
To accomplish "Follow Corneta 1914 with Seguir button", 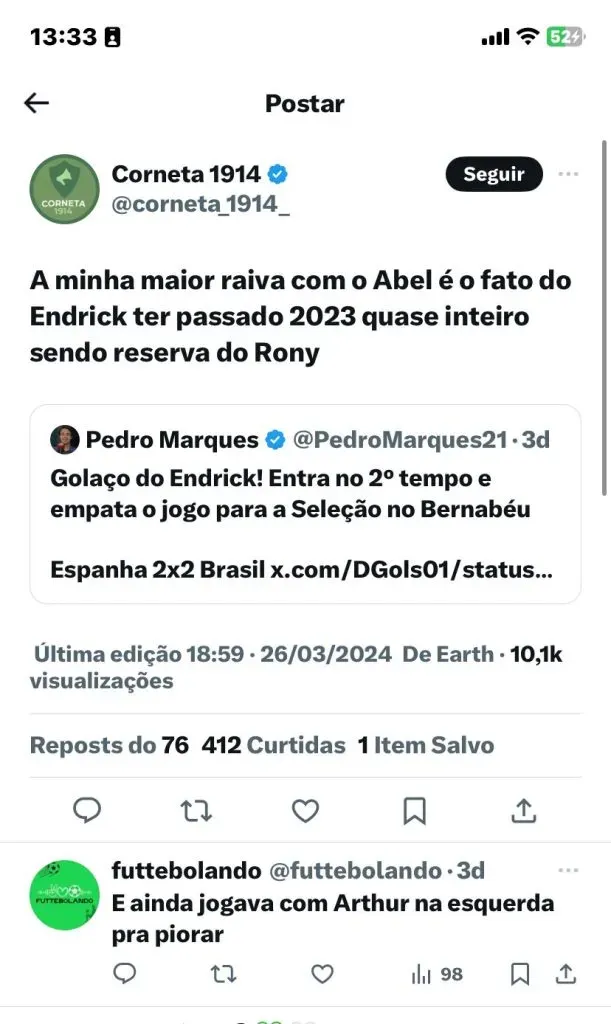I will coord(494,174).
